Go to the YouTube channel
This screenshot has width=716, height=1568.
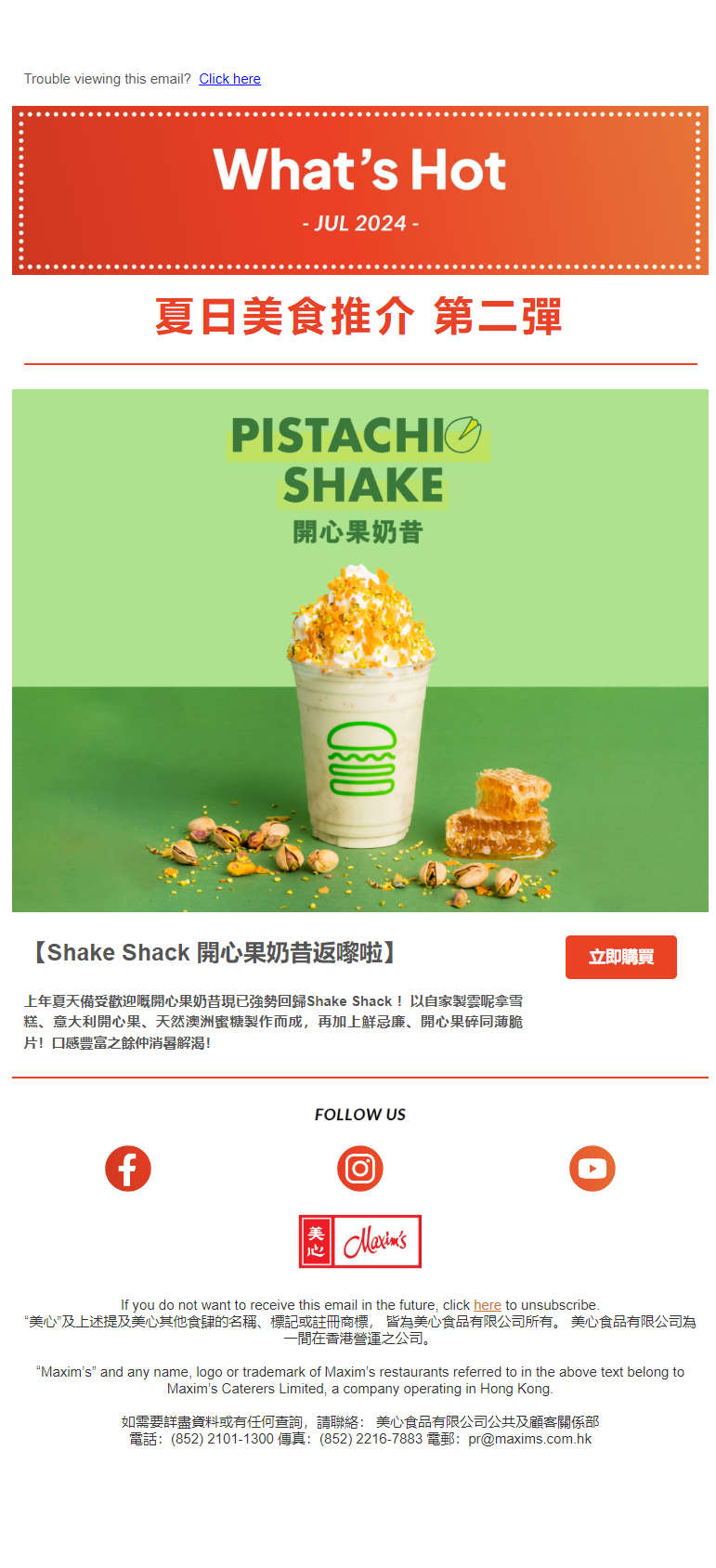tap(592, 1169)
